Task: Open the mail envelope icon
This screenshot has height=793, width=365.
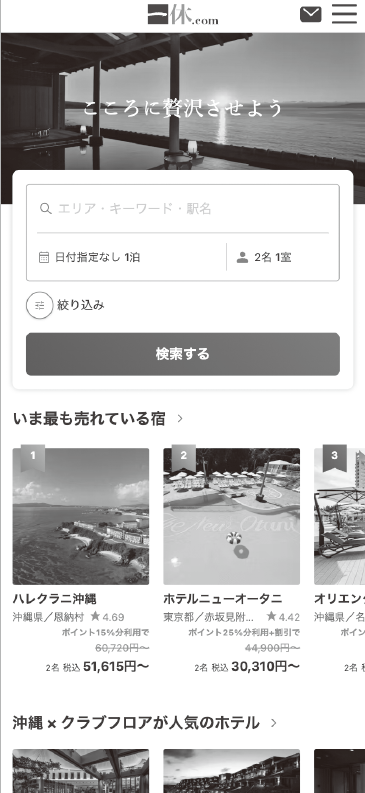Action: [x=310, y=15]
